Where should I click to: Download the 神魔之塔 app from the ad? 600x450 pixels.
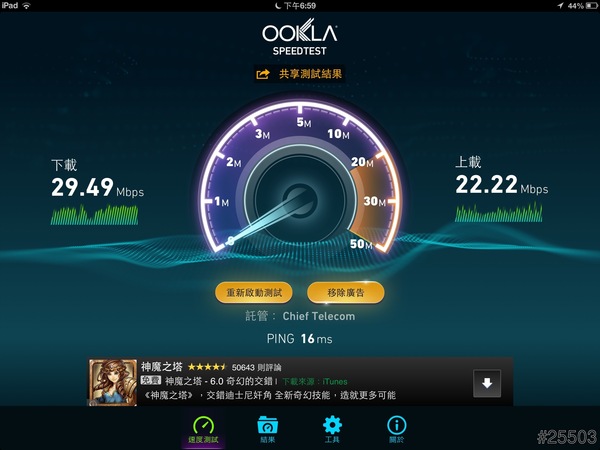[x=486, y=384]
